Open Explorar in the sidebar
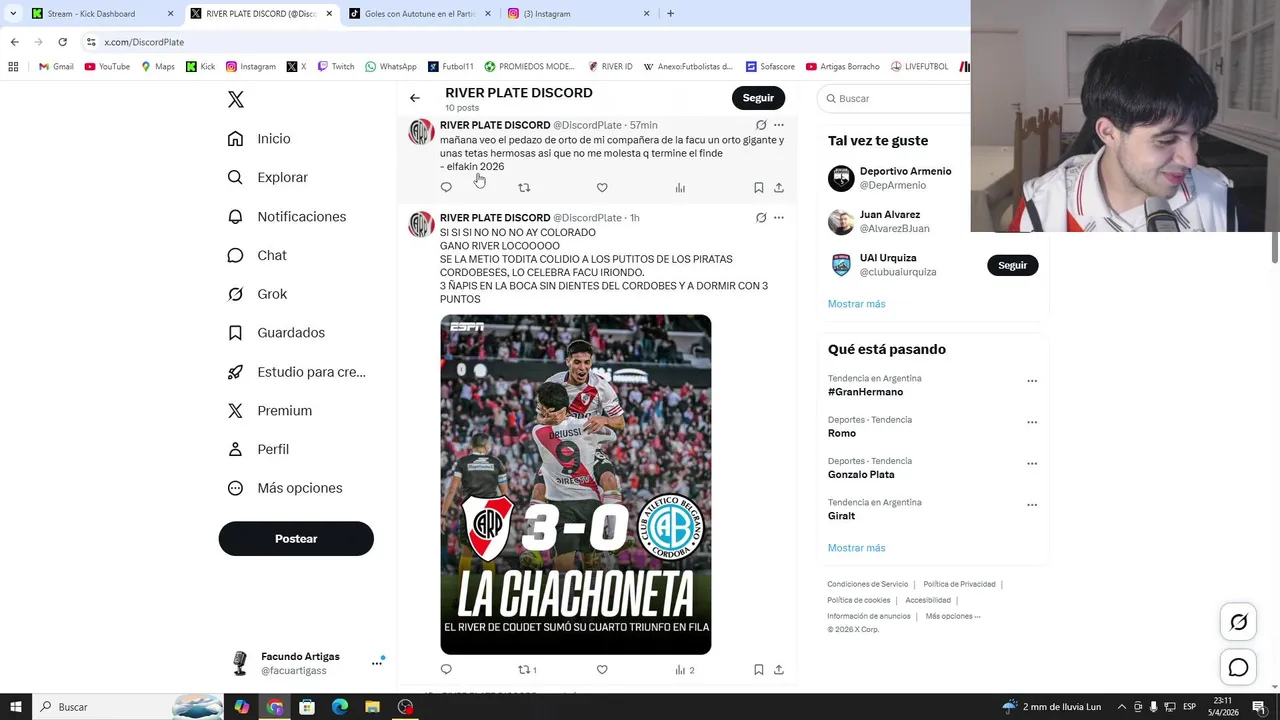This screenshot has width=1280, height=720. (282, 177)
